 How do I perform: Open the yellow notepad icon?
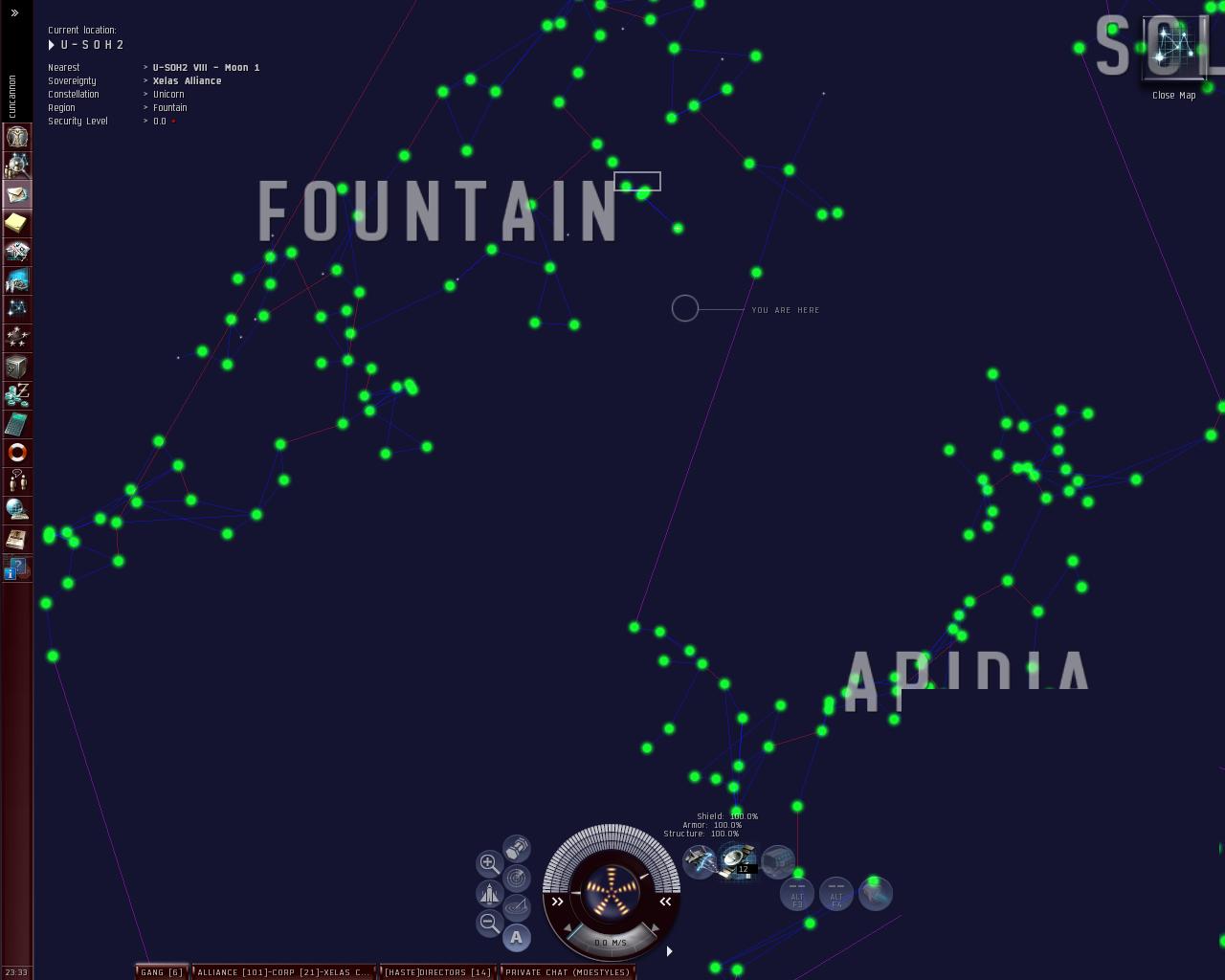(x=17, y=223)
